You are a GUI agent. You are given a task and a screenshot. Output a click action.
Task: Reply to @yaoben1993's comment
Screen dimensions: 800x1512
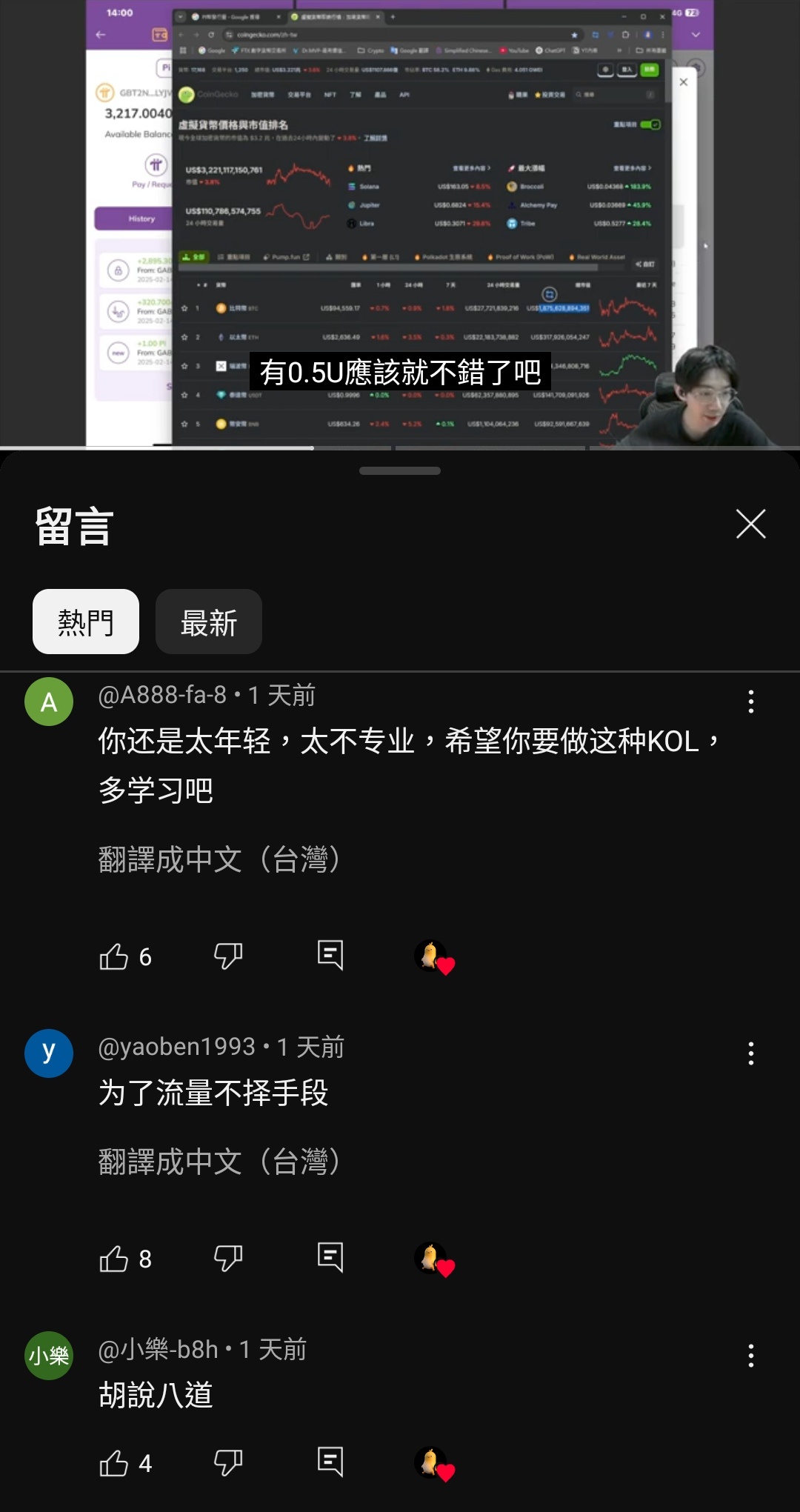[330, 1258]
